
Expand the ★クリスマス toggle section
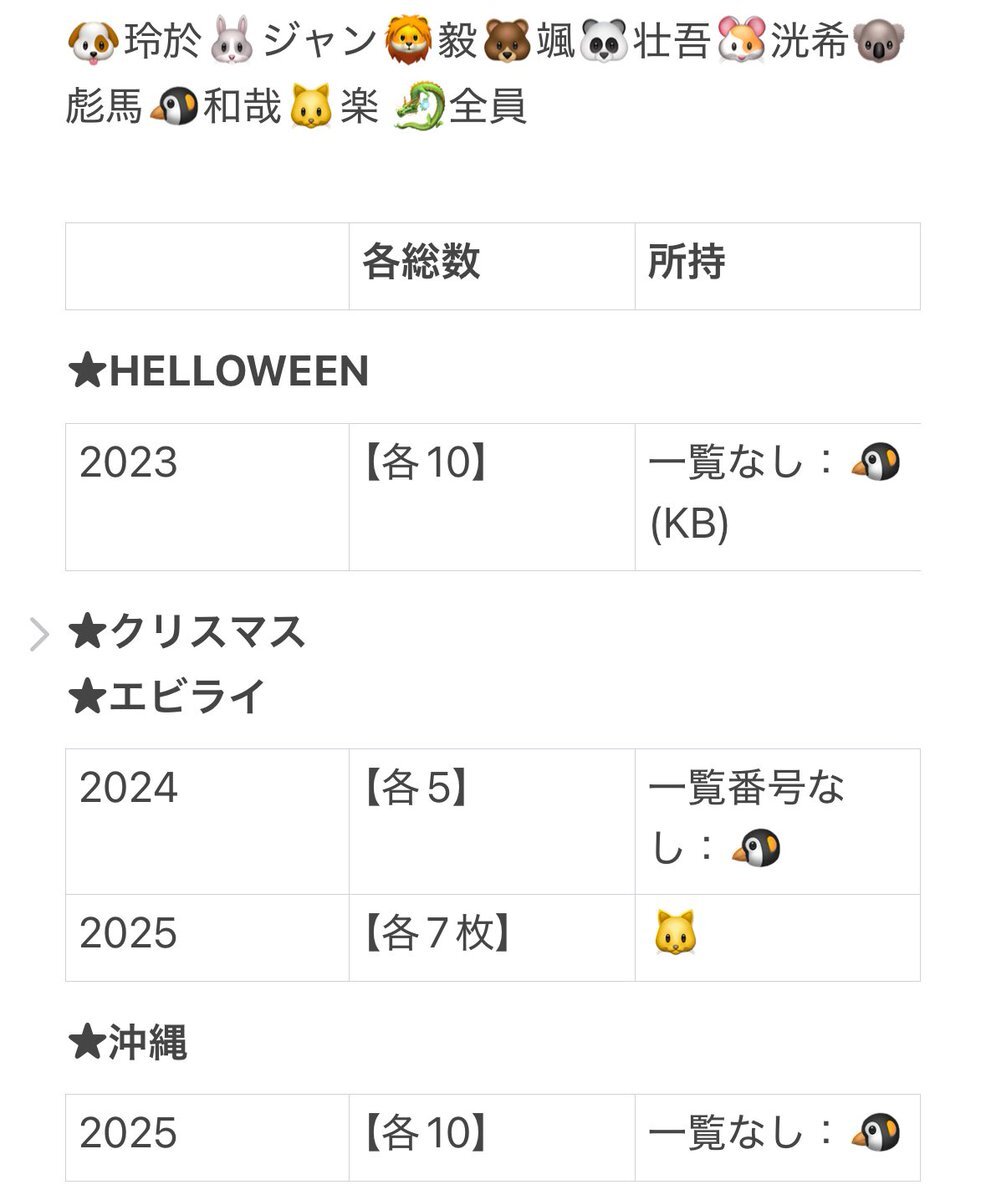click(39, 634)
